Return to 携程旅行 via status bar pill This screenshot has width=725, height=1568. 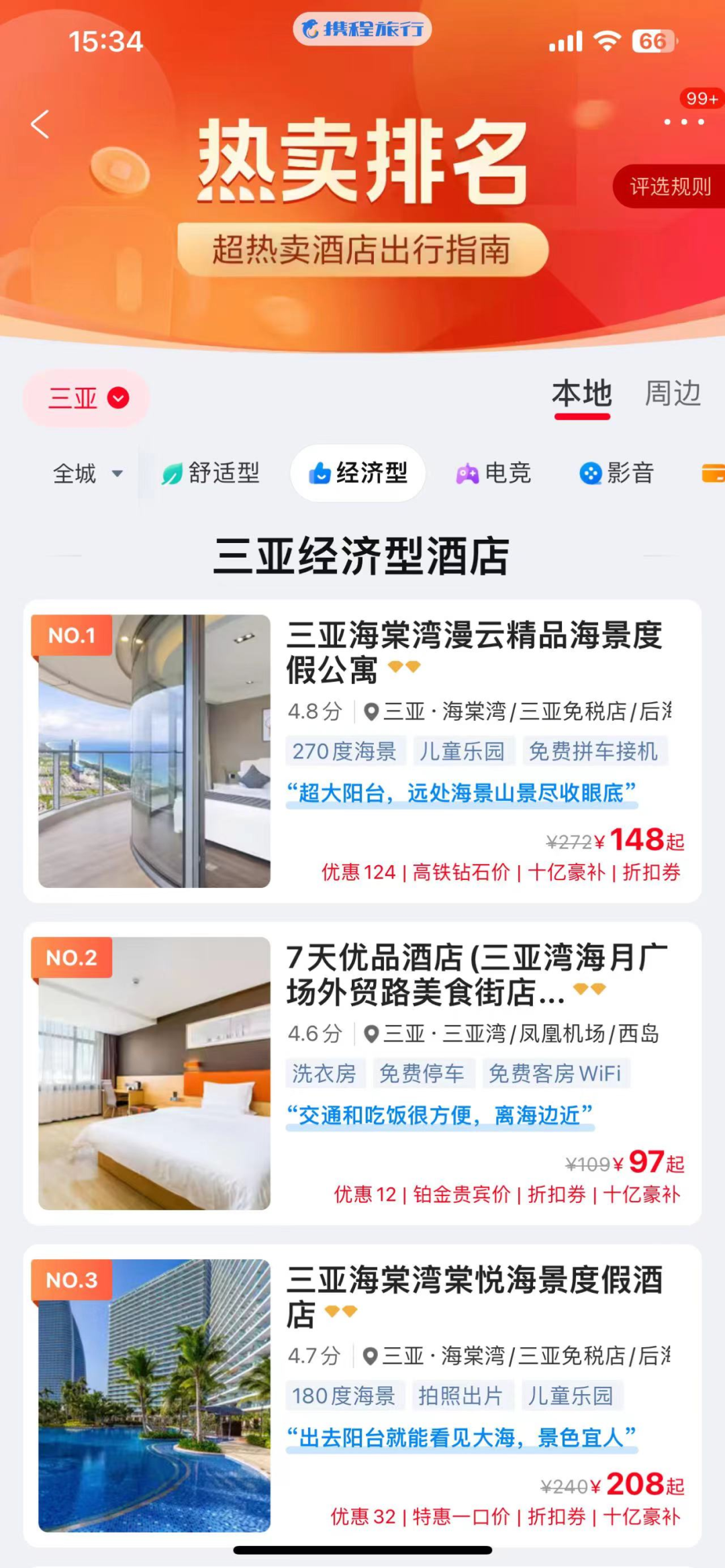[x=362, y=30]
